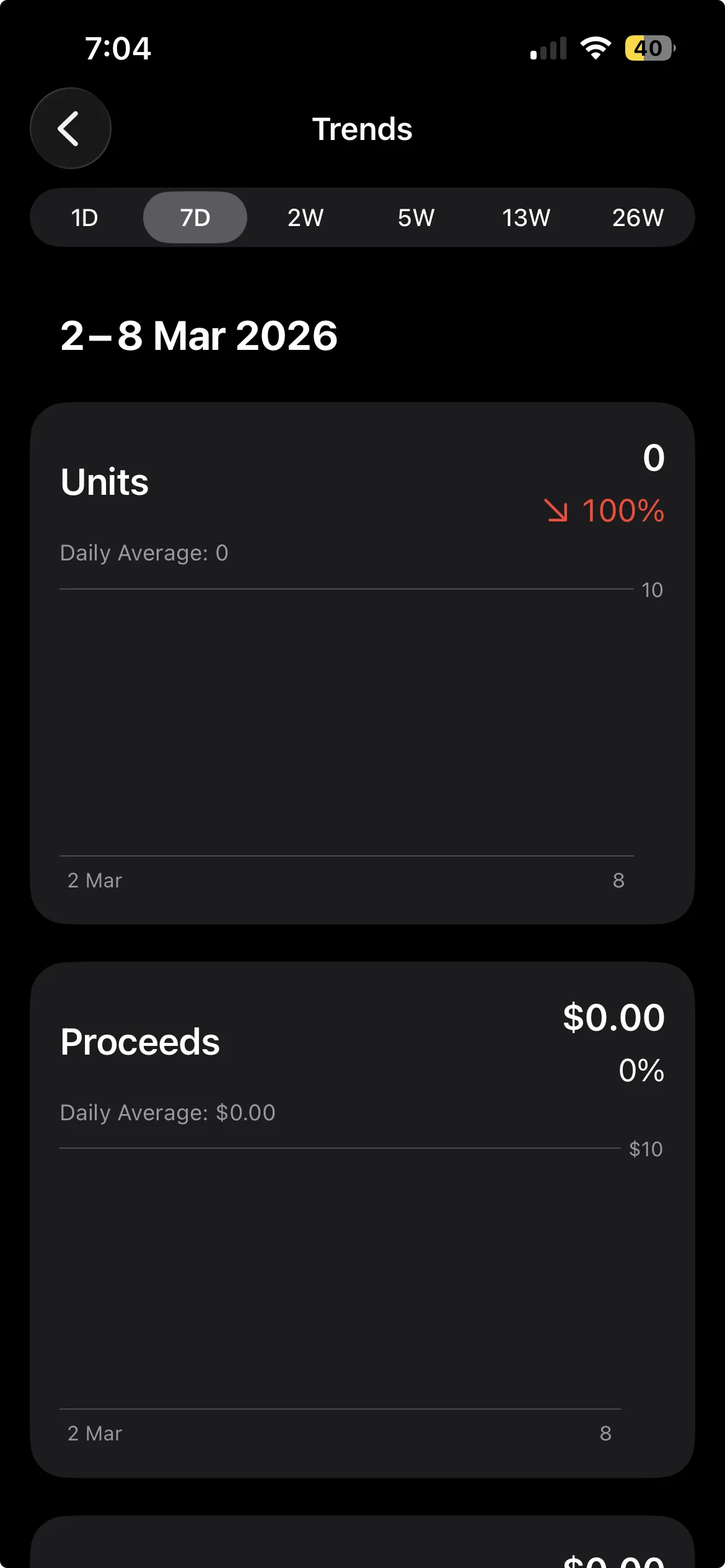Tap the back chevron to leave Trends
Image resolution: width=725 pixels, height=1568 pixels.
point(70,128)
